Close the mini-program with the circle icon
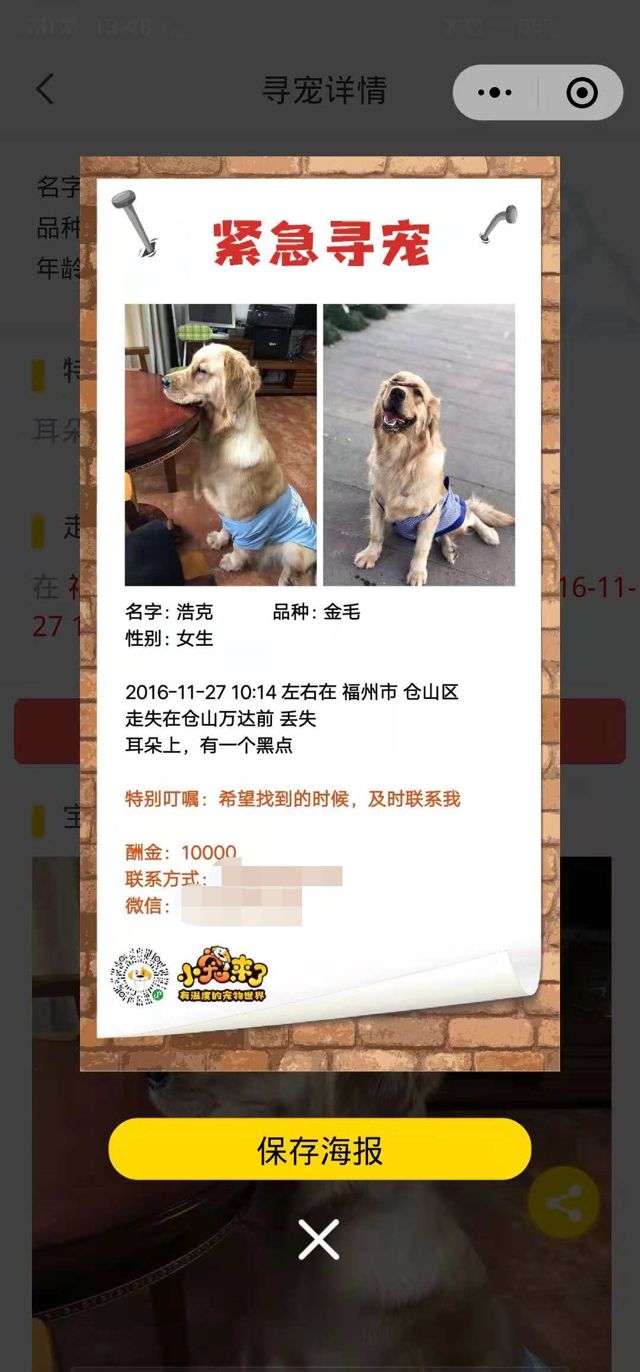640x1372 pixels. pyautogui.click(x=581, y=93)
